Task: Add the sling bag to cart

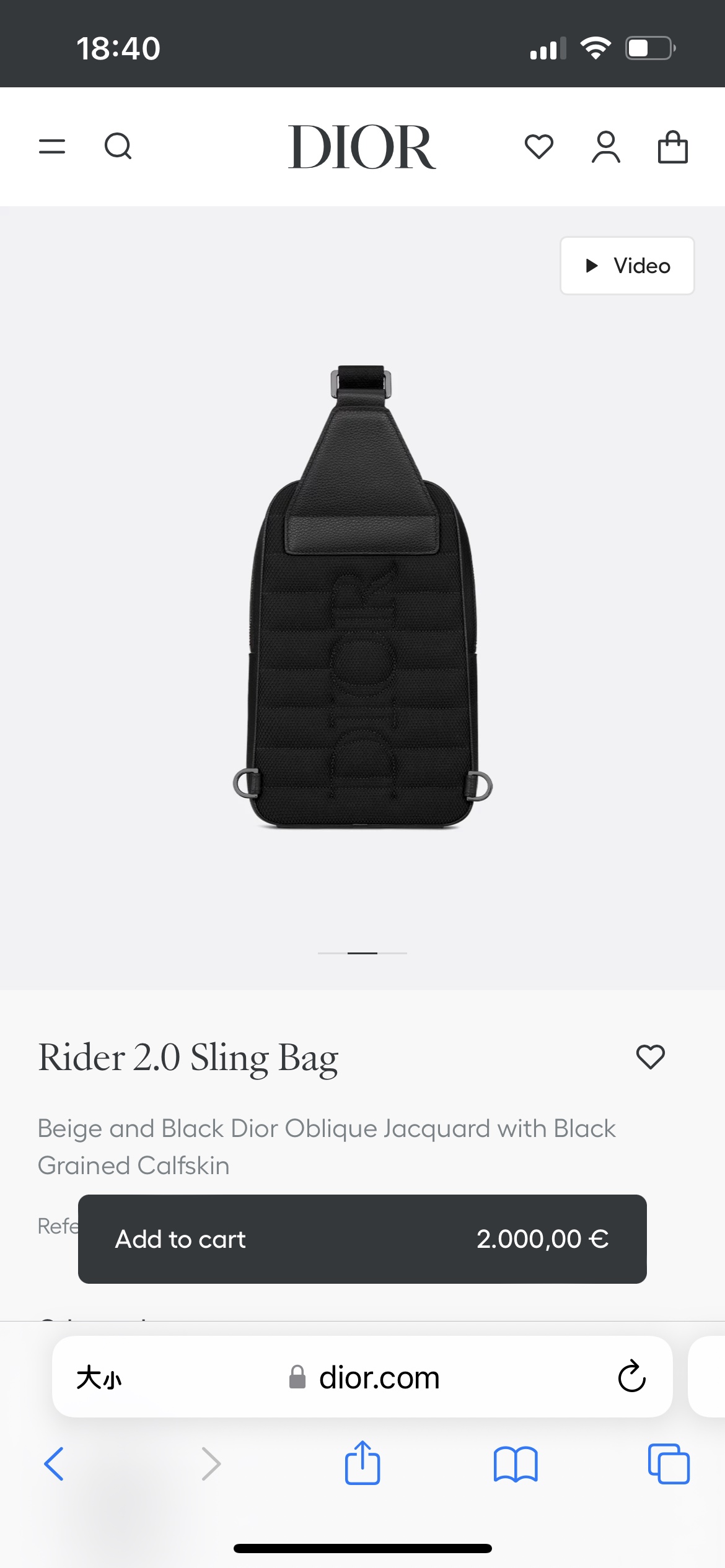Action: click(362, 1239)
